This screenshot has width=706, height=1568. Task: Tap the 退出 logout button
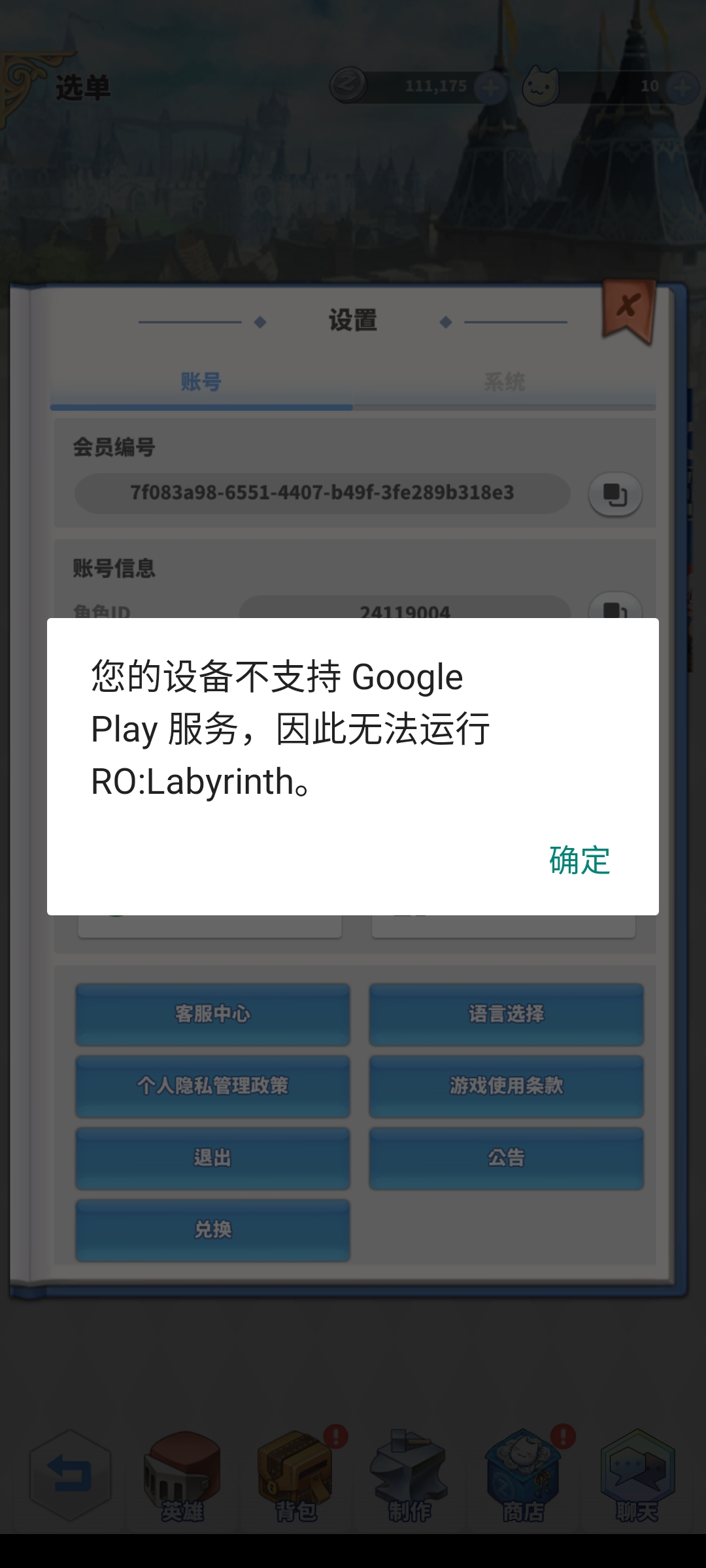click(x=212, y=1158)
